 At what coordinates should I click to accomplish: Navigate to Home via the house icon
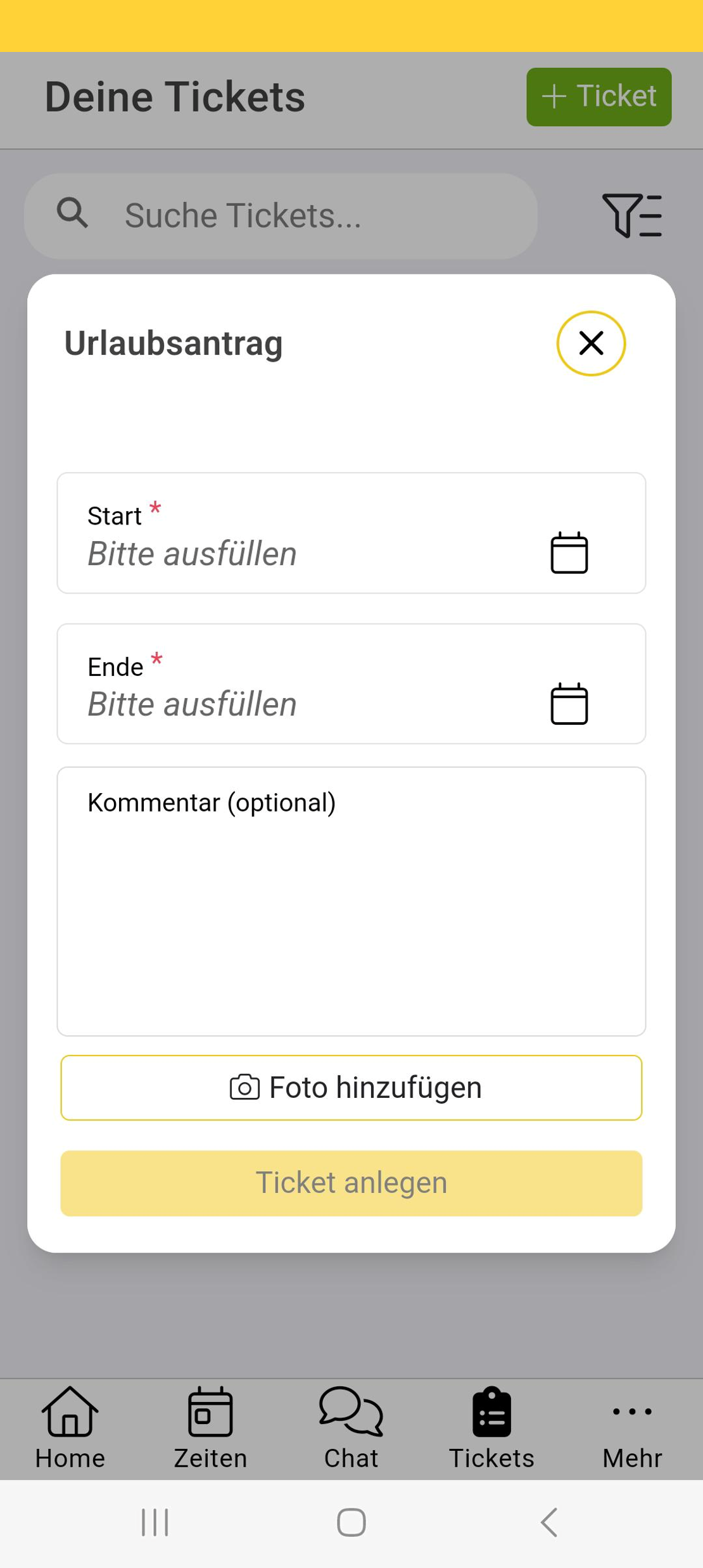pos(70,1411)
